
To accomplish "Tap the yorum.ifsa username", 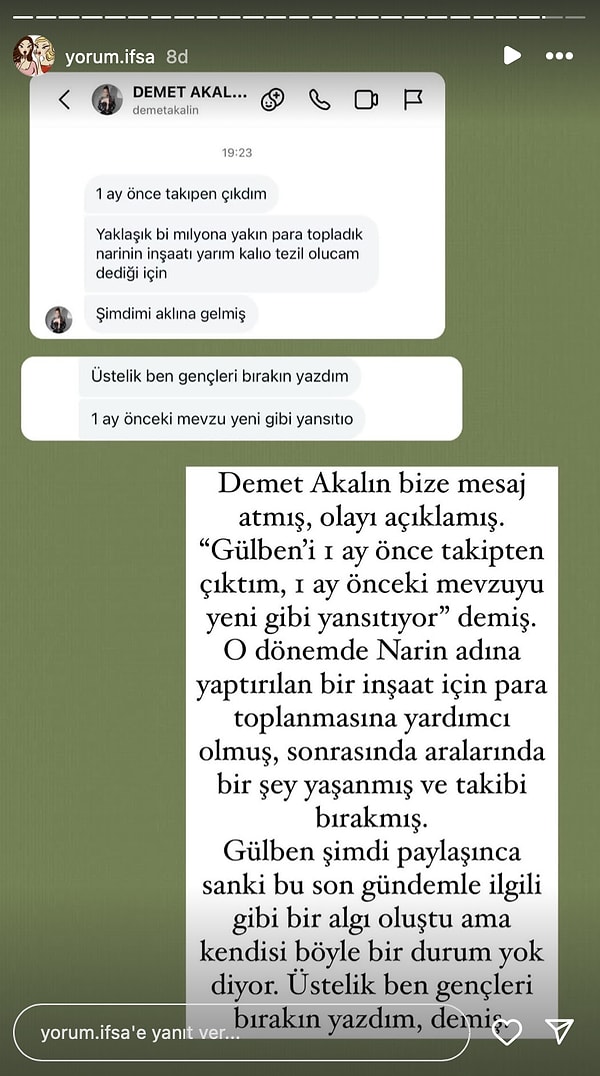I will tap(112, 56).
